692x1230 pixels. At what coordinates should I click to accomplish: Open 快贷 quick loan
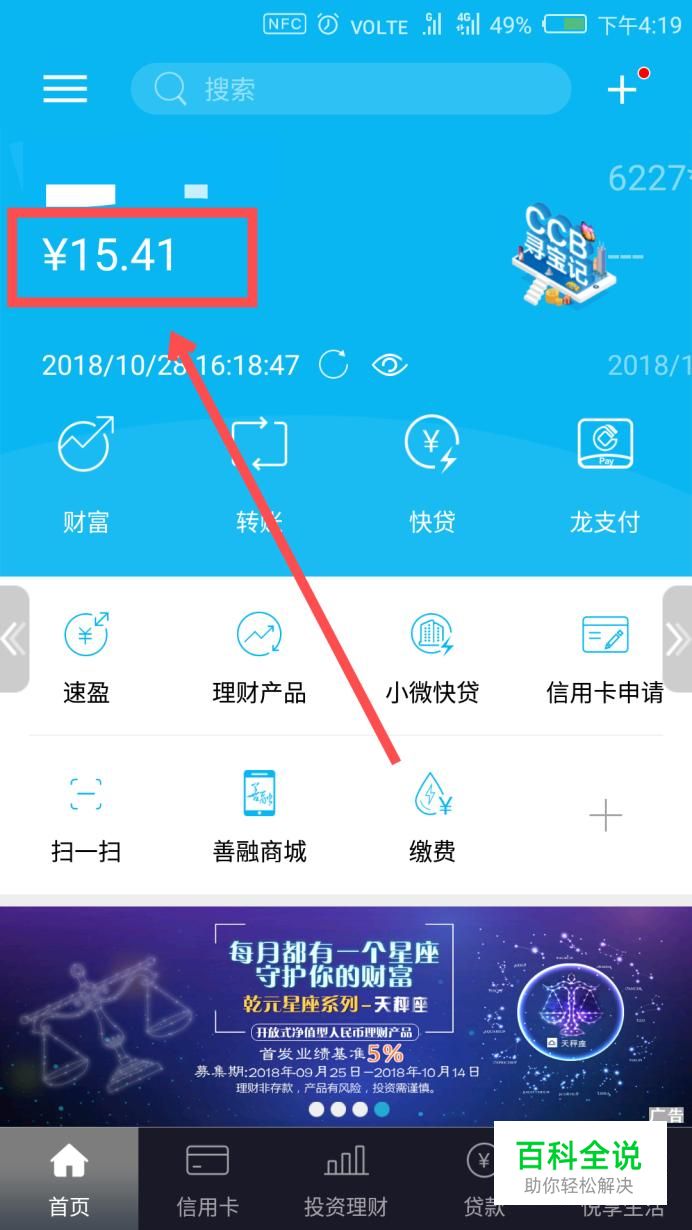tap(432, 476)
